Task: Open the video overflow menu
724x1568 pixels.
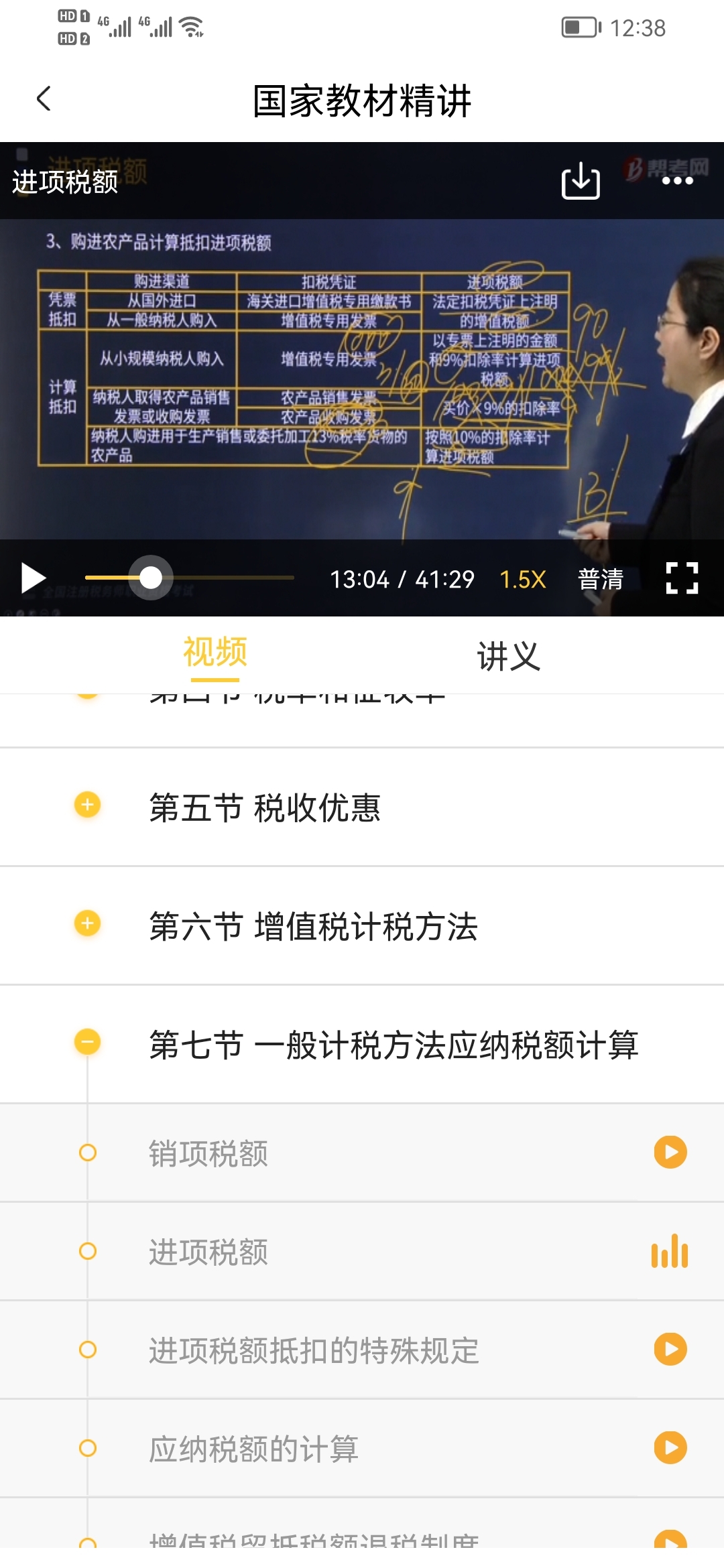Action: pyautogui.click(x=677, y=181)
